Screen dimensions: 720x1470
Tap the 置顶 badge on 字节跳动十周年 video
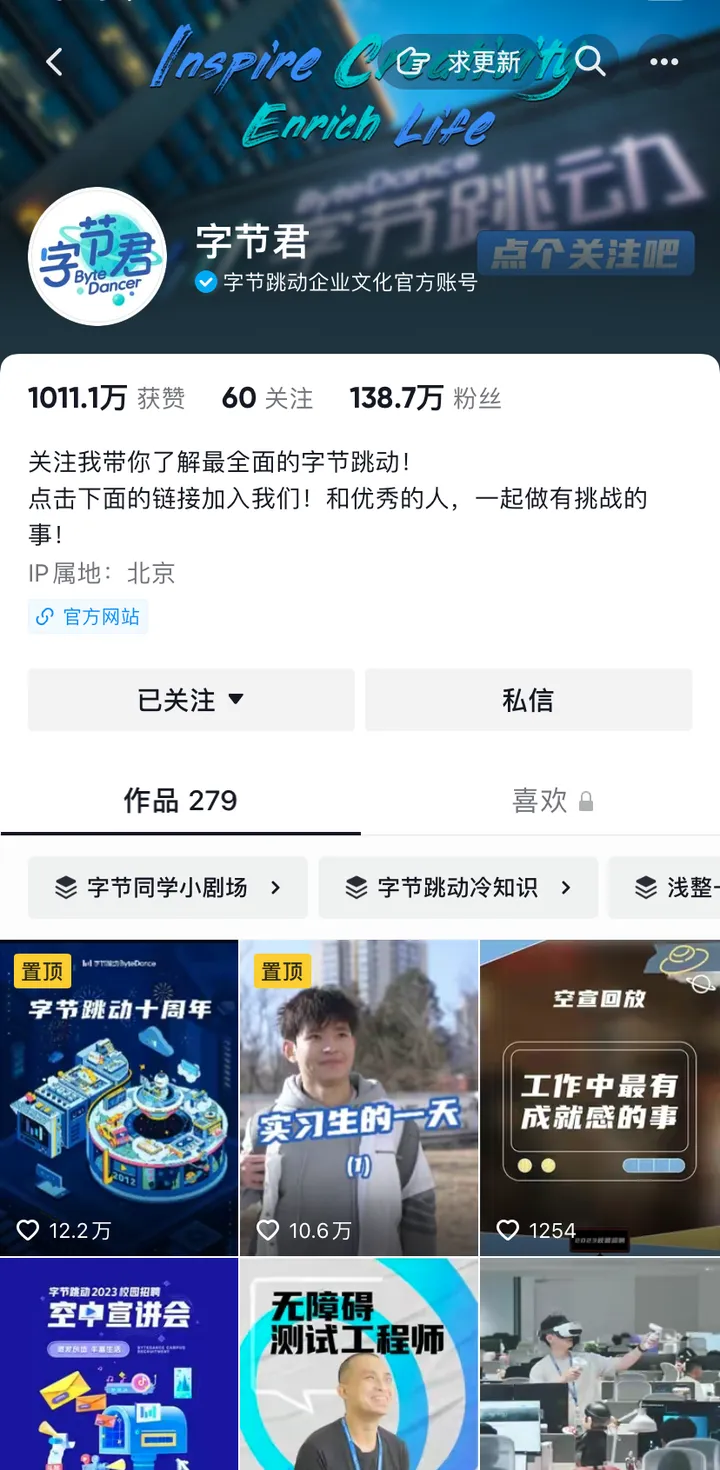(x=41, y=971)
